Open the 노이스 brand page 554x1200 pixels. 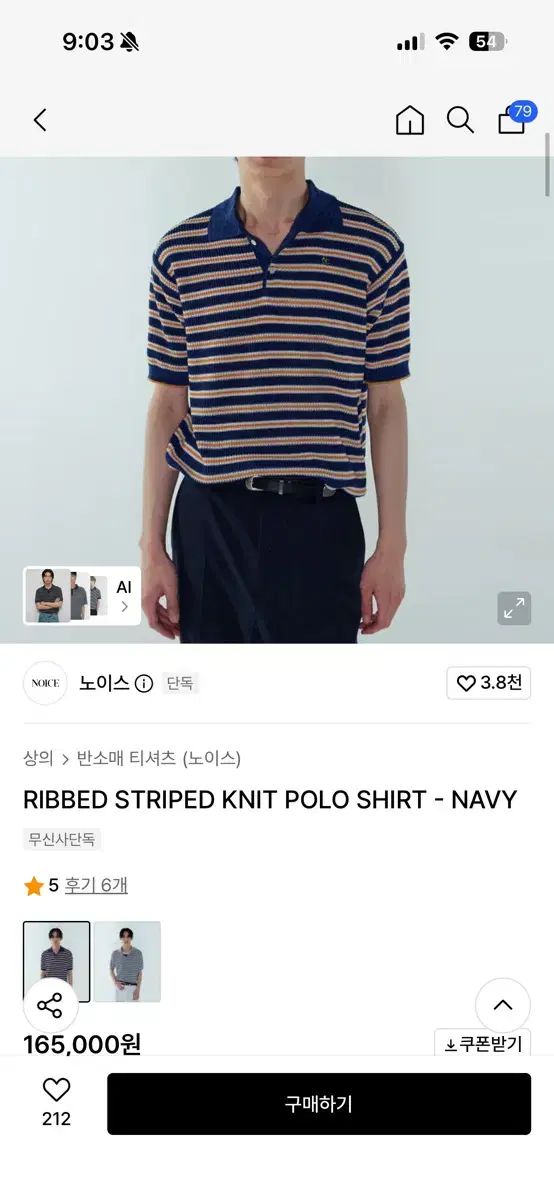point(104,684)
